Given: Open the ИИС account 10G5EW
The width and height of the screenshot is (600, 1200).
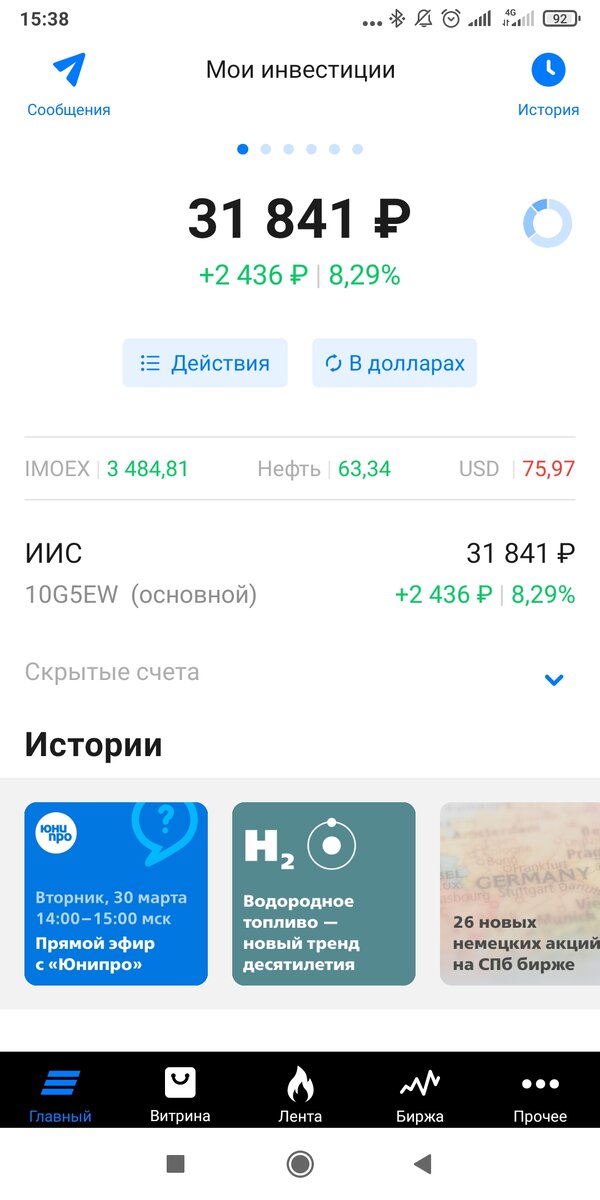Looking at the screenshot, I should click(x=300, y=573).
